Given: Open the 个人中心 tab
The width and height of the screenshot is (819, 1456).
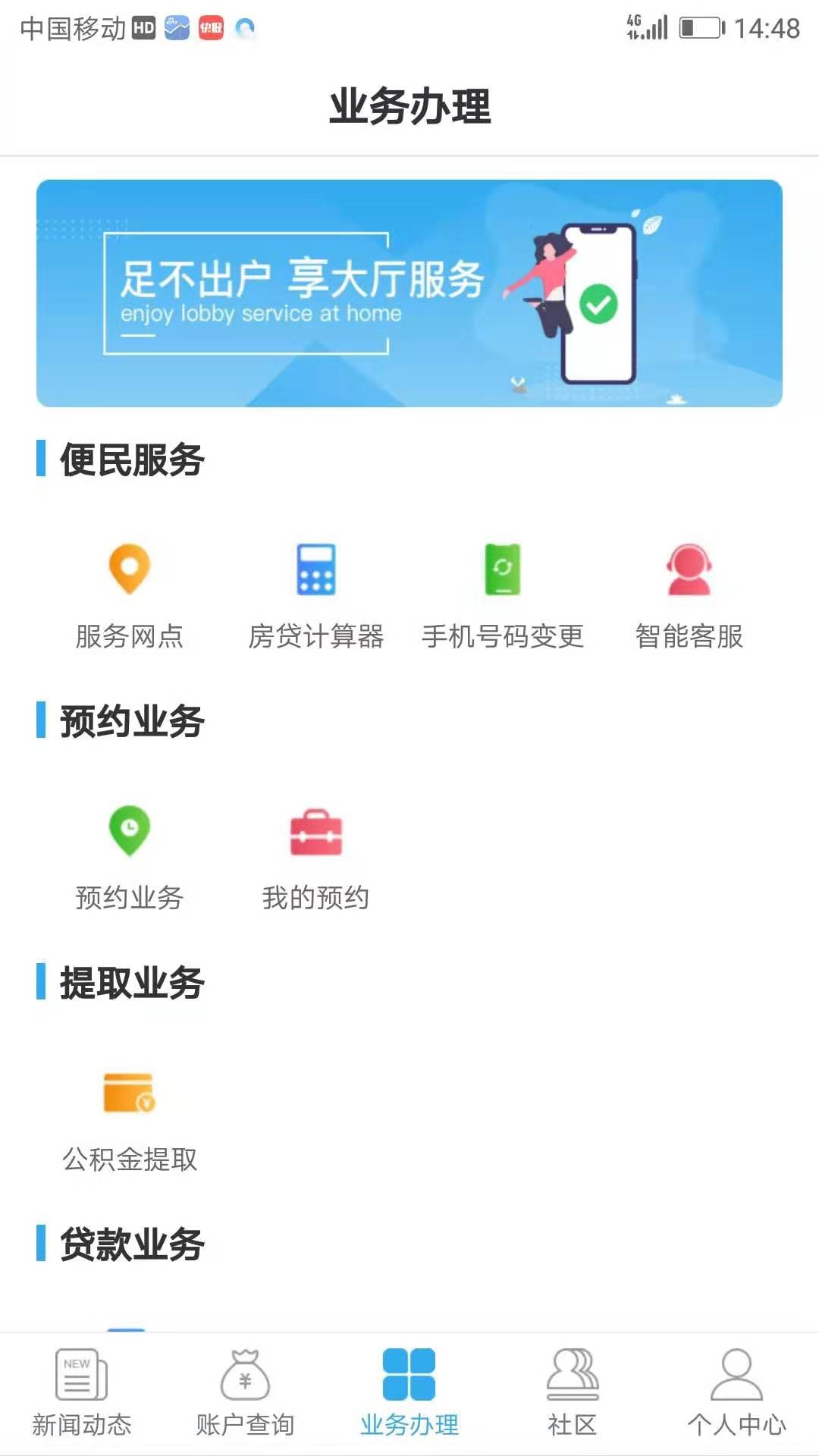Looking at the screenshot, I should [x=736, y=1394].
